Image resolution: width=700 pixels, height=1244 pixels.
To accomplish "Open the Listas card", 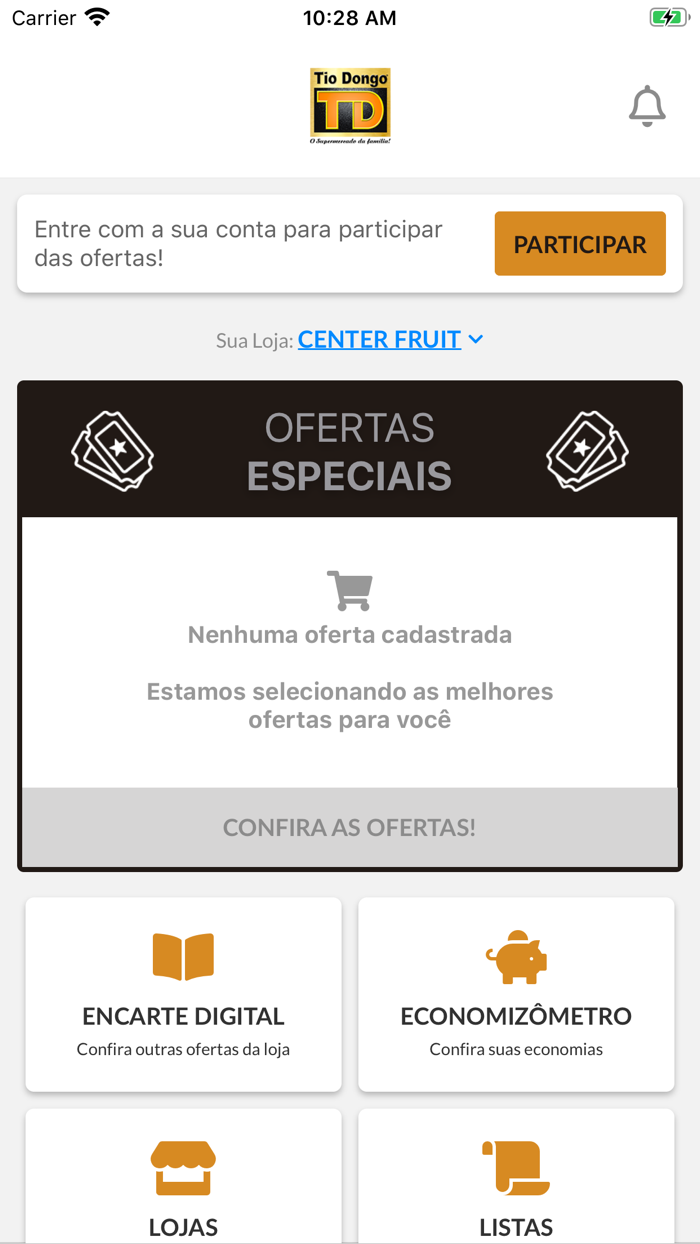I will click(x=516, y=1180).
